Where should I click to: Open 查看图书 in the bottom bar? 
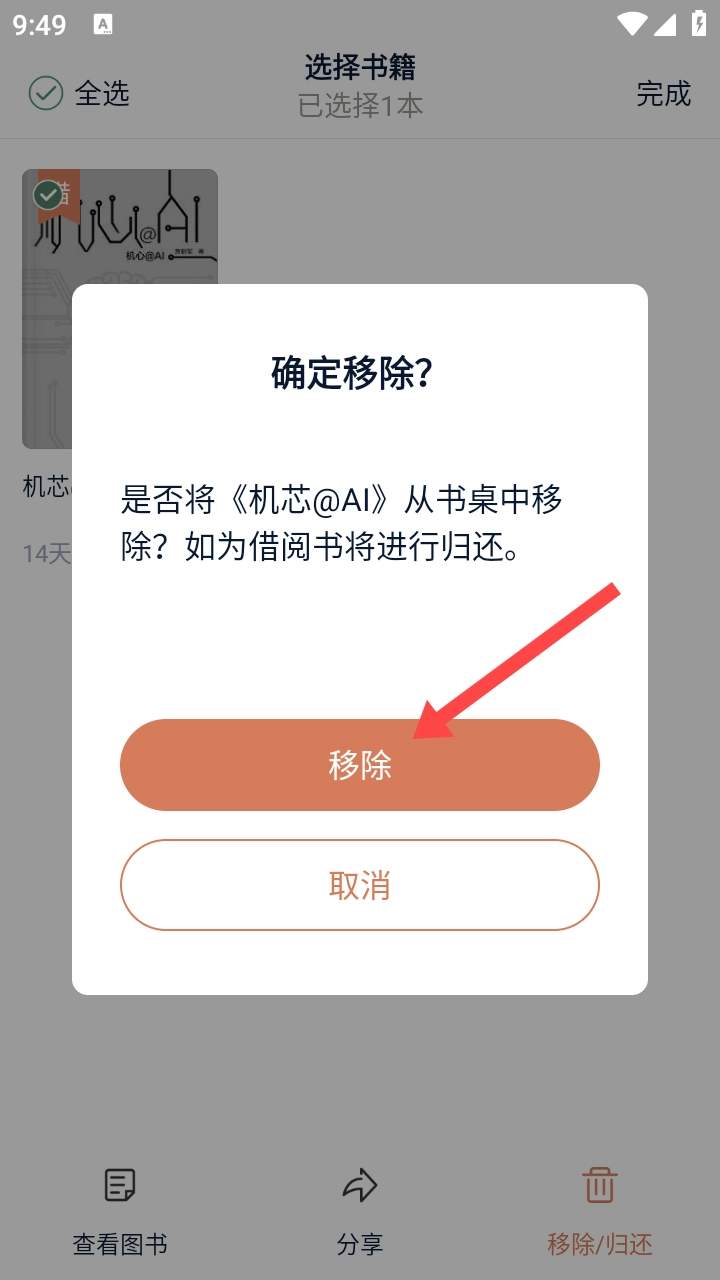coord(120,1212)
